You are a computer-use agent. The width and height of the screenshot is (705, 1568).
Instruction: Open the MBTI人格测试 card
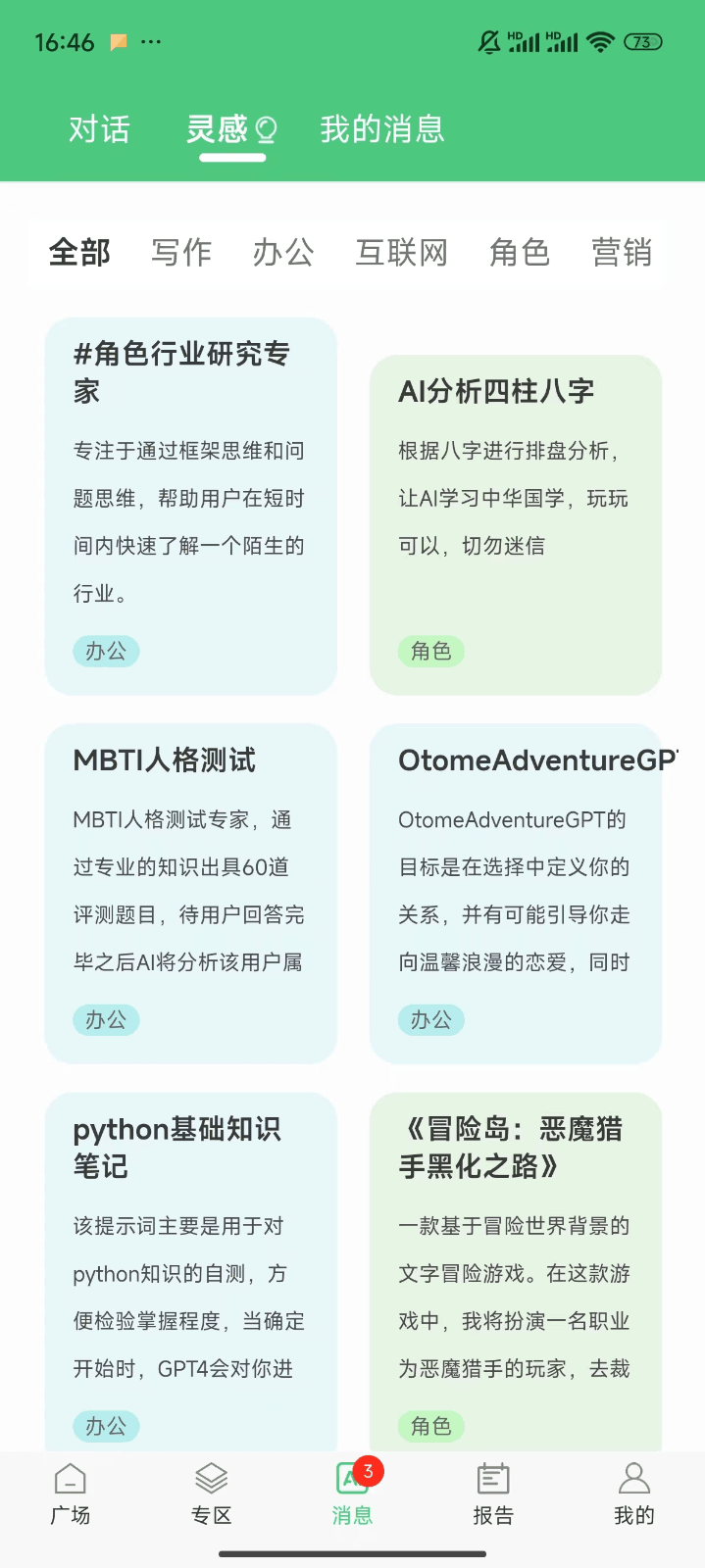[191, 893]
